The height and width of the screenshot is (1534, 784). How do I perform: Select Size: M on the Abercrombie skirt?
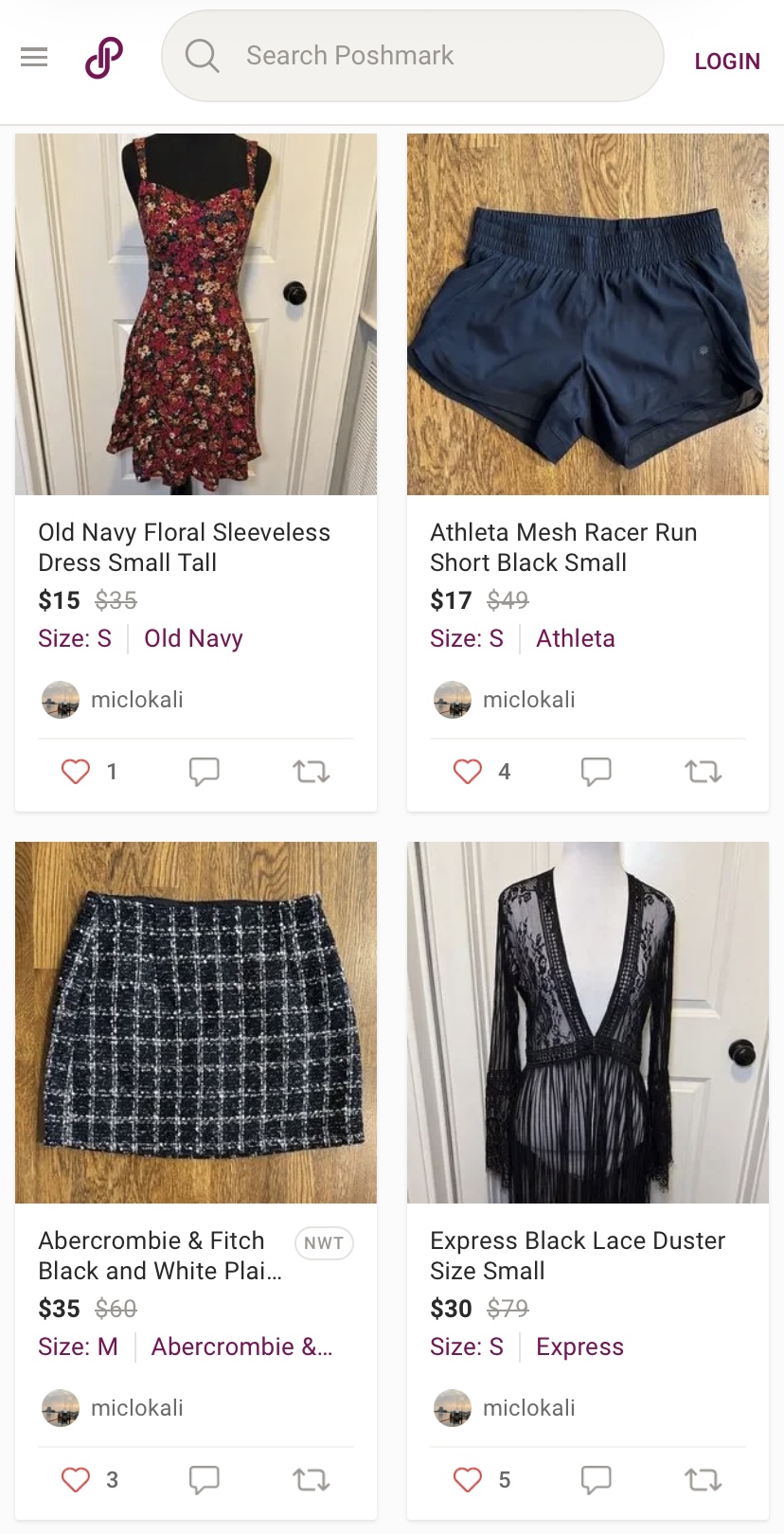click(79, 1347)
